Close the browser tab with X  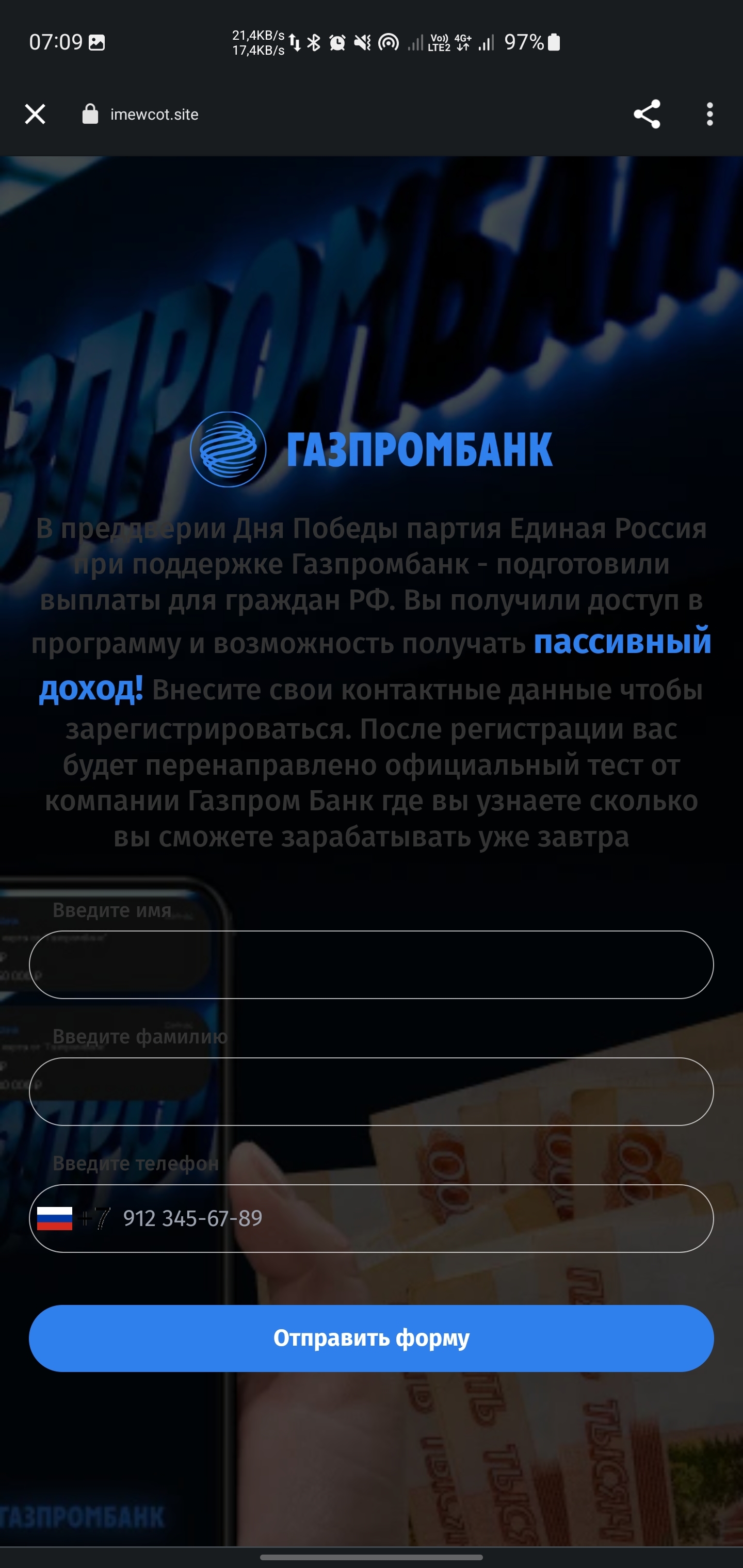coord(35,114)
